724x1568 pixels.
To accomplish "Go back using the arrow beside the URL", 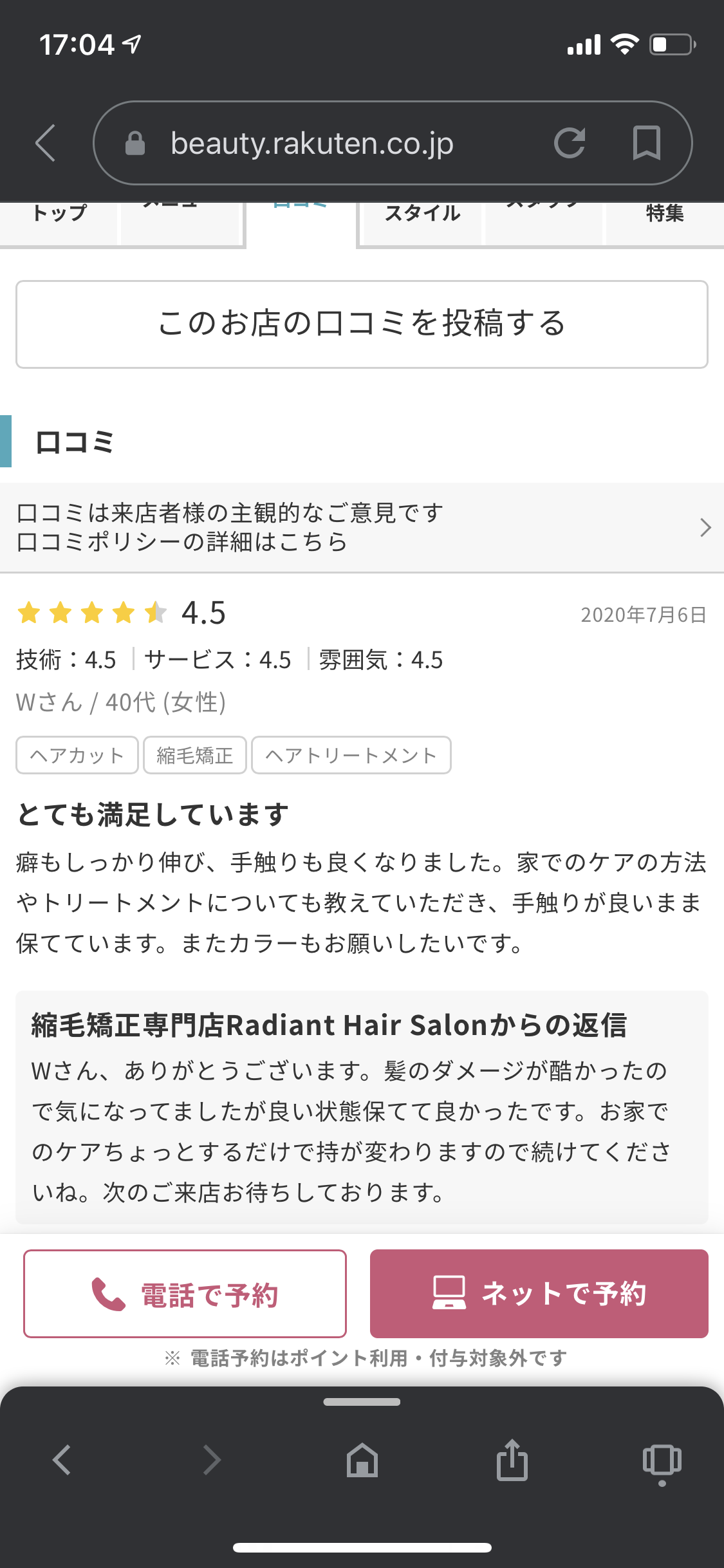I will pyautogui.click(x=45, y=143).
